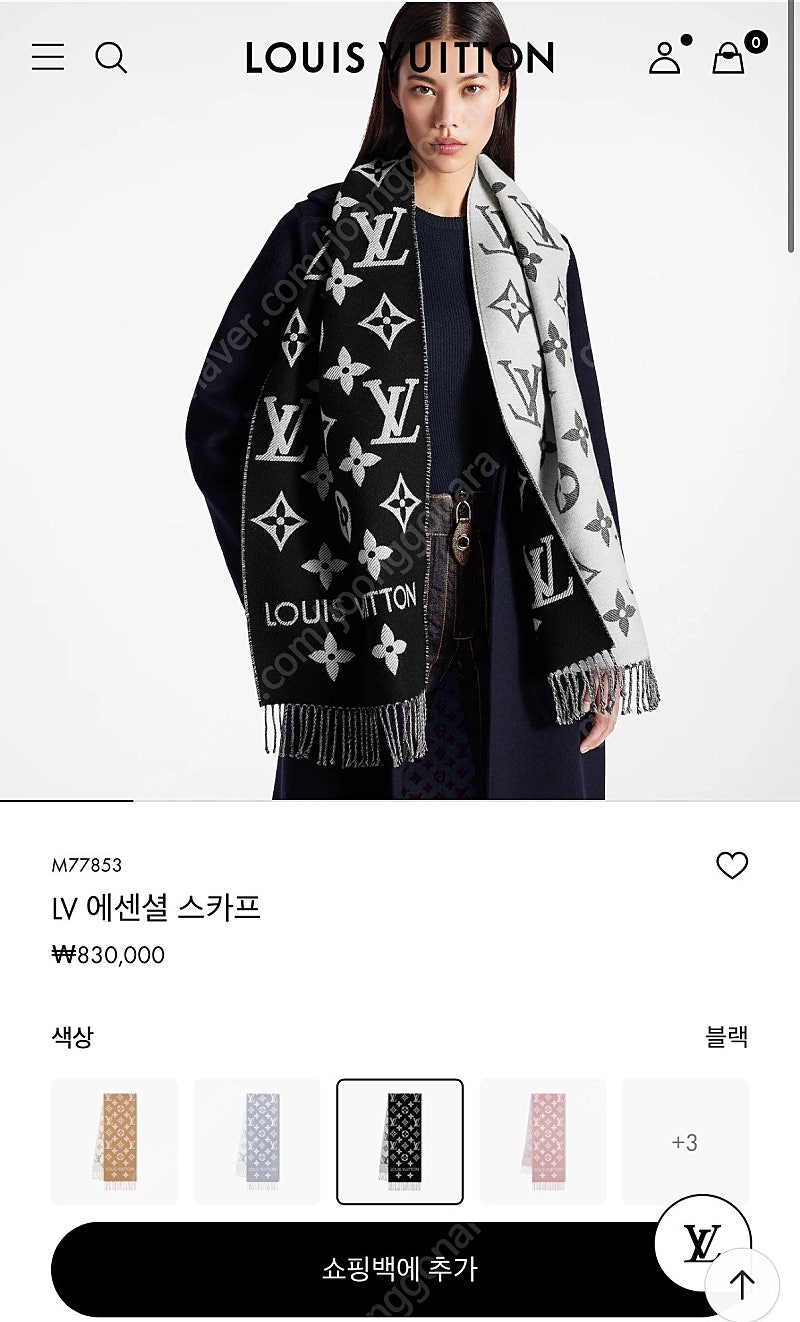Viewport: 800px width, 1322px height.
Task: Open the hamburger menu
Action: tap(48, 57)
